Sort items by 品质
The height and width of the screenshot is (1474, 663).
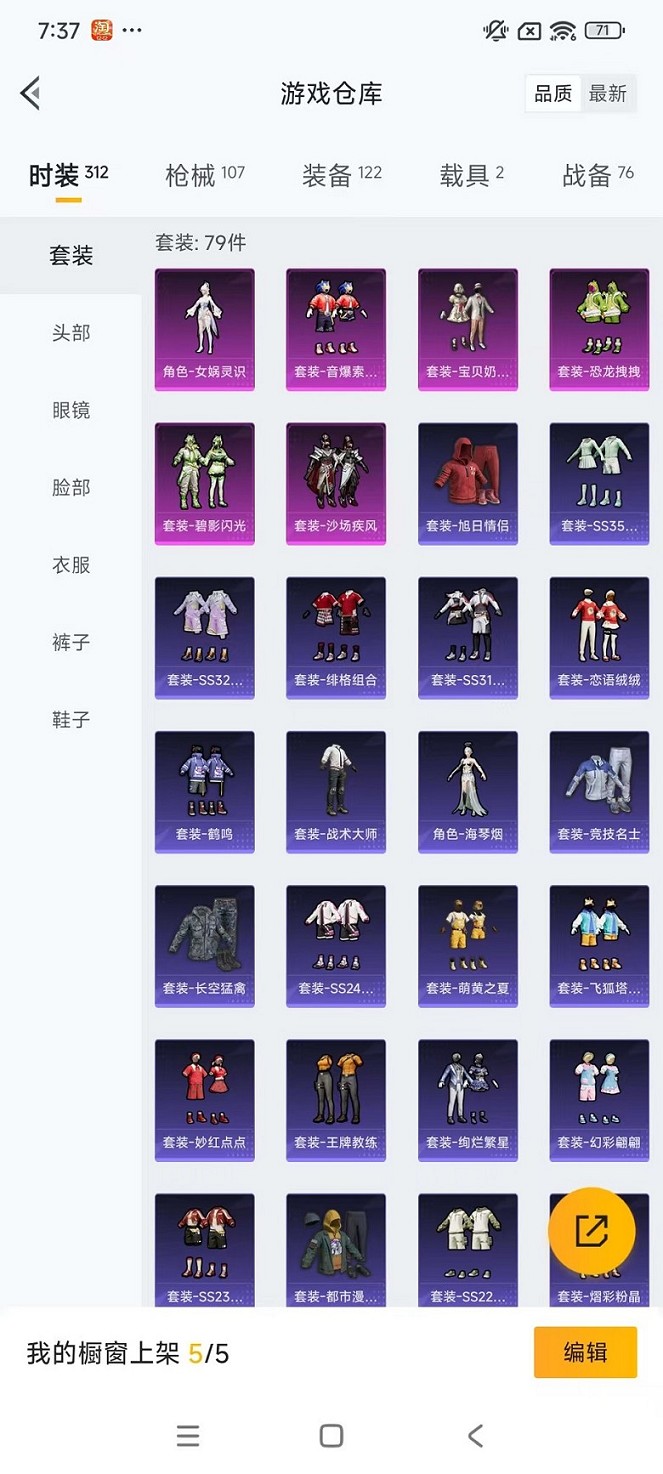tap(553, 94)
